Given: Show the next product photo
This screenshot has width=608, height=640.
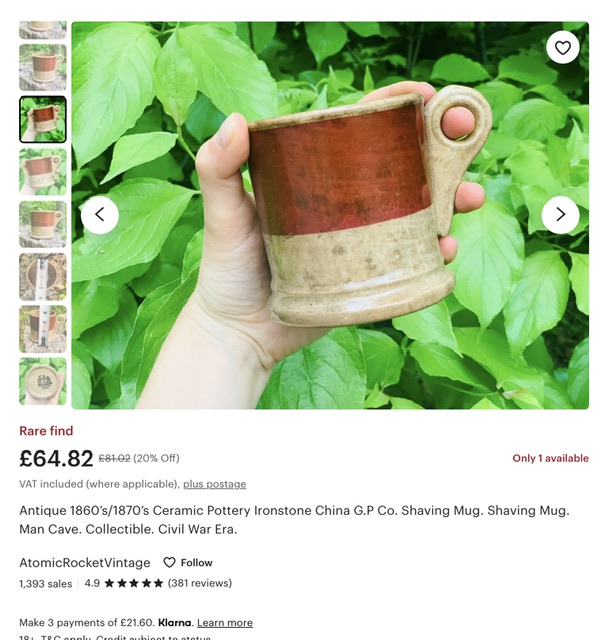Looking at the screenshot, I should (560, 215).
